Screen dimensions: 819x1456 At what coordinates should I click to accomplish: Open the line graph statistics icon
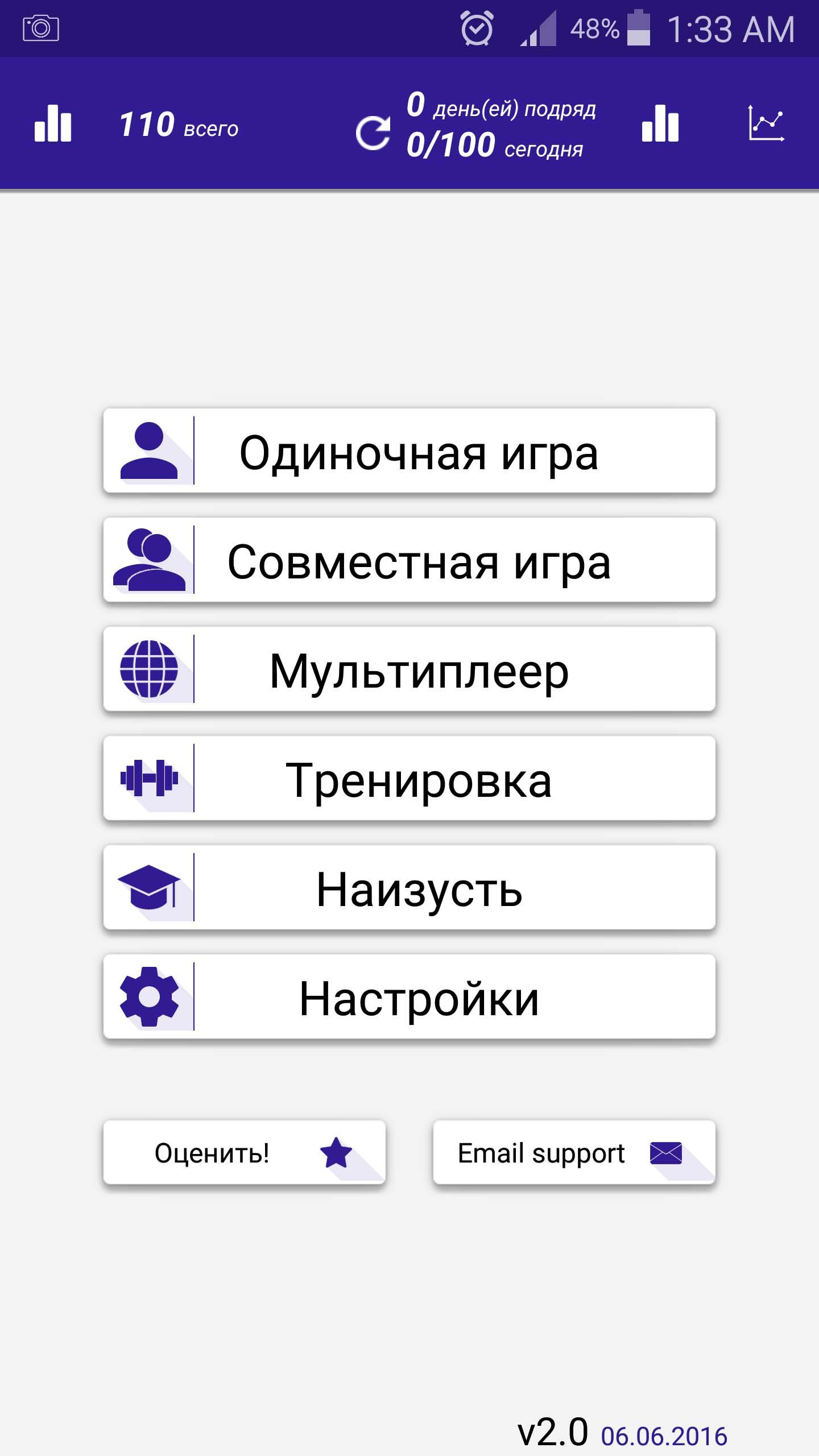(766, 123)
